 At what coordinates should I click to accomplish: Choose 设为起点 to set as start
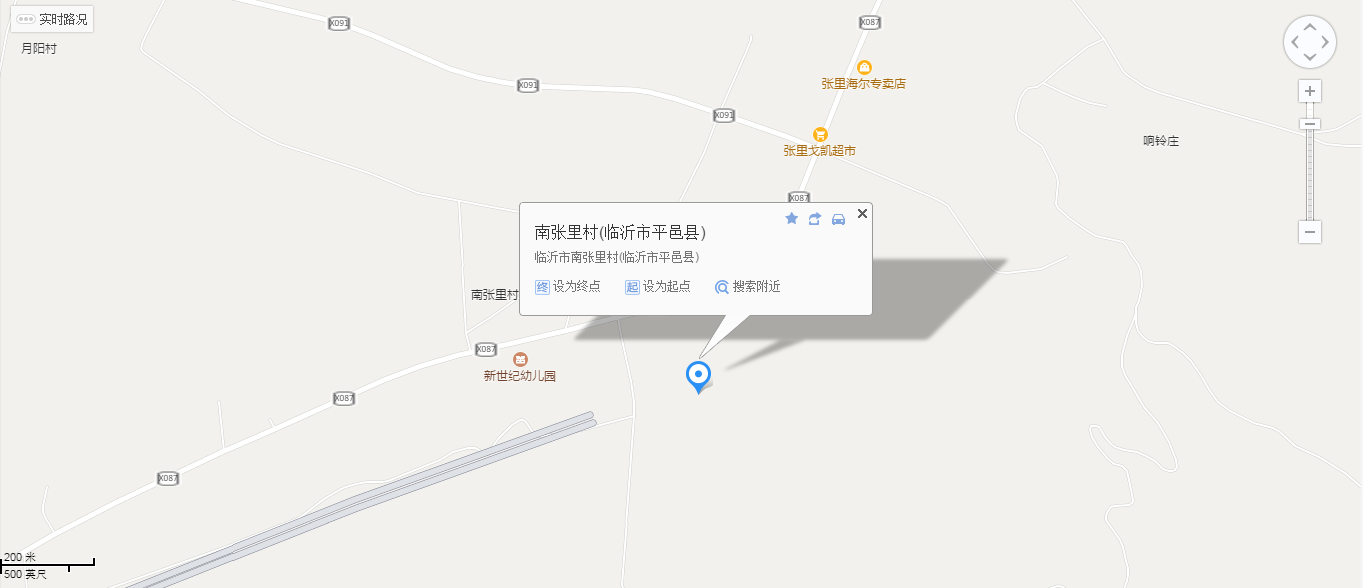(x=658, y=287)
